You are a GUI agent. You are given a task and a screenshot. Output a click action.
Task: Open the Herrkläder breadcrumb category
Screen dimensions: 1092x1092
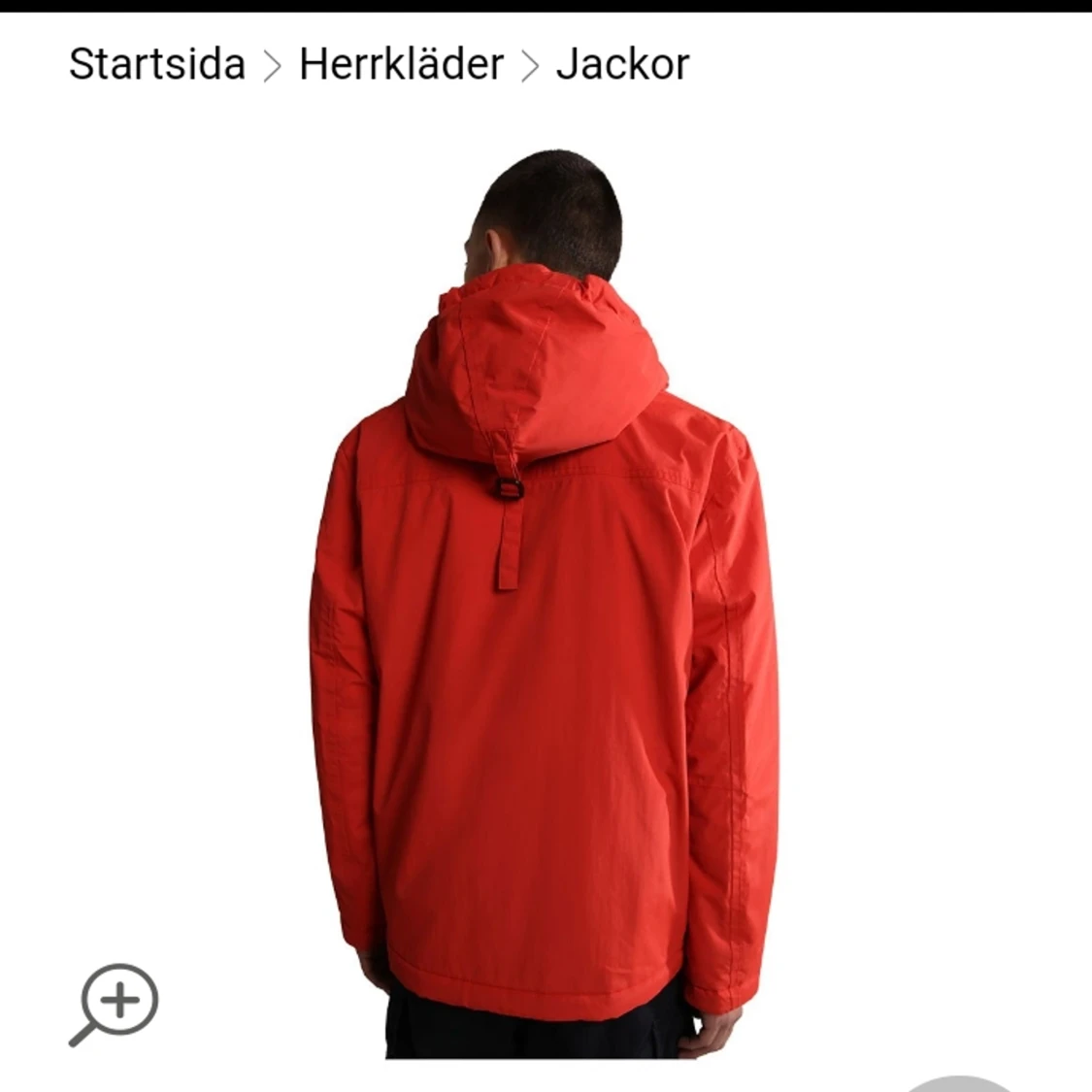point(401,65)
